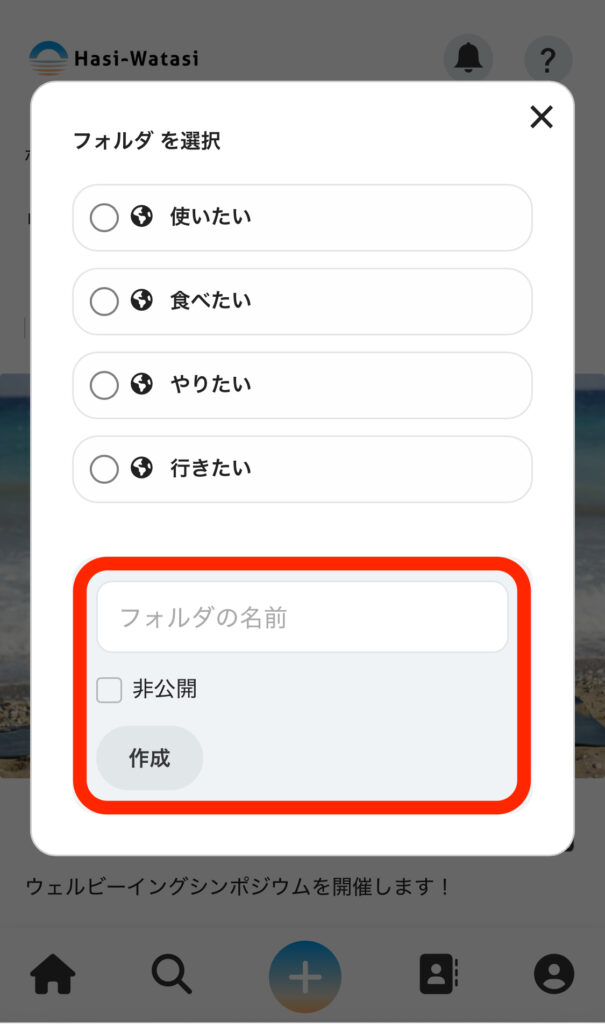This screenshot has height=1024, width=605.
Task: Open the notifications bell
Action: point(468,59)
